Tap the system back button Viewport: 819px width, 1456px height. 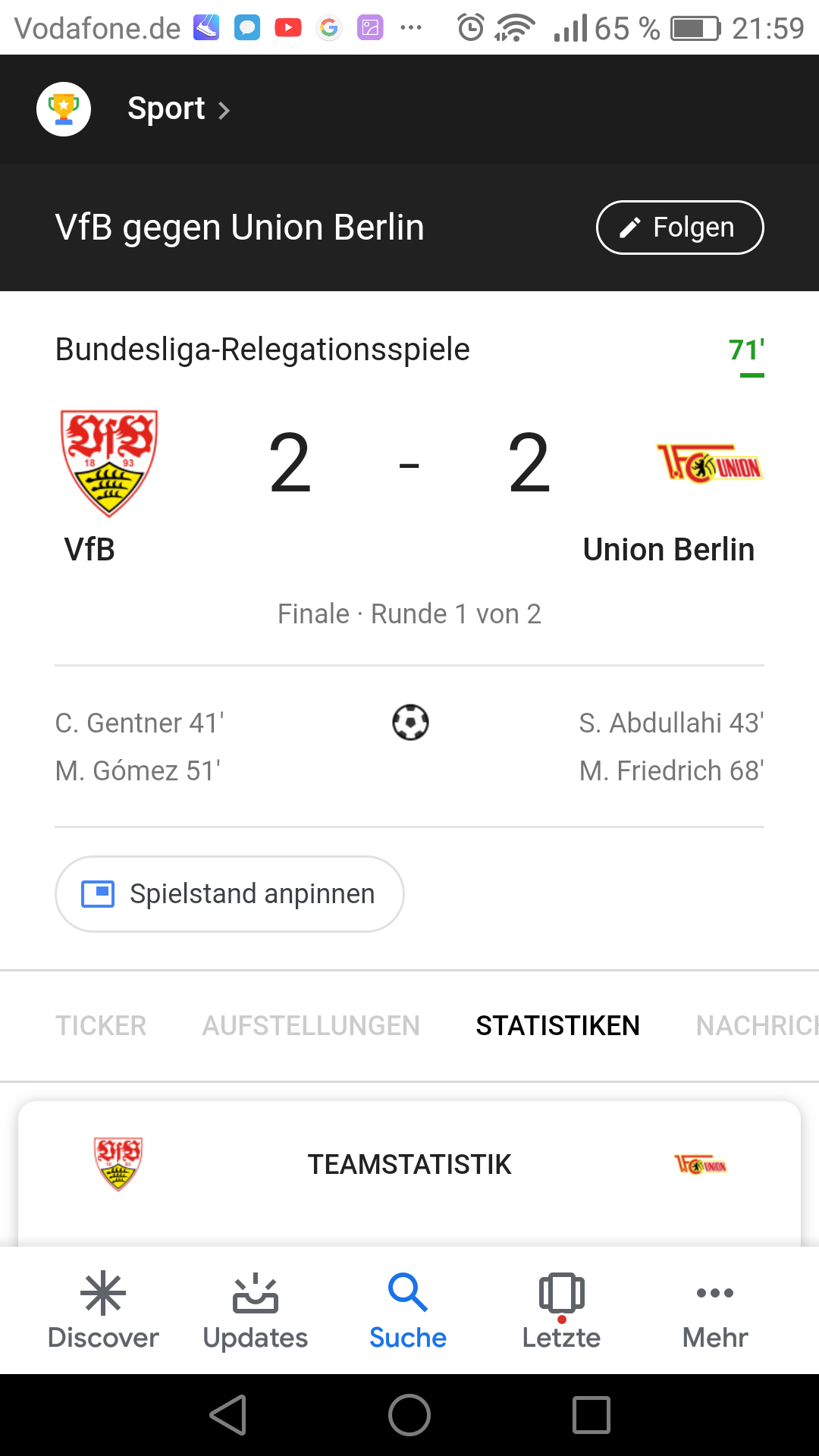point(228,1415)
